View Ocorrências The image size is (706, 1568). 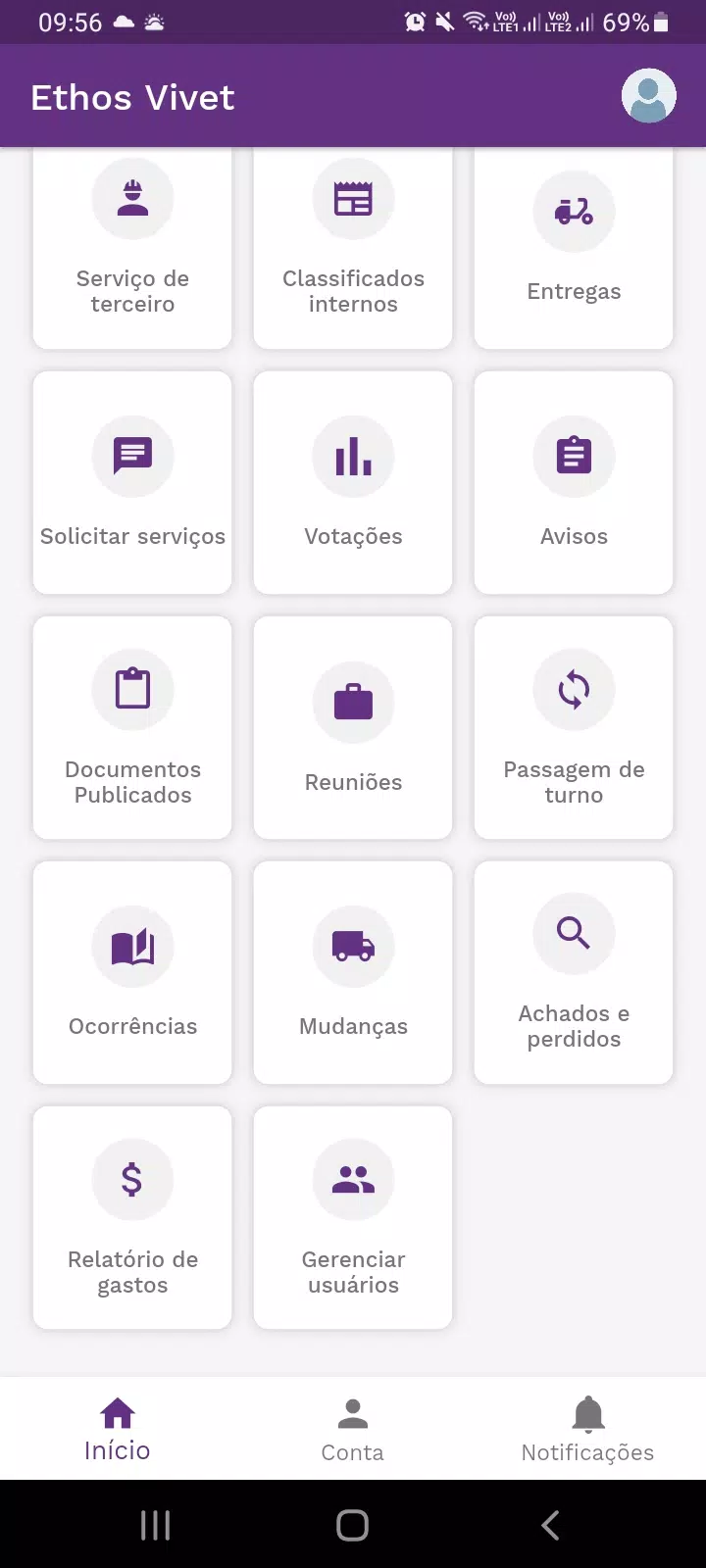click(132, 972)
